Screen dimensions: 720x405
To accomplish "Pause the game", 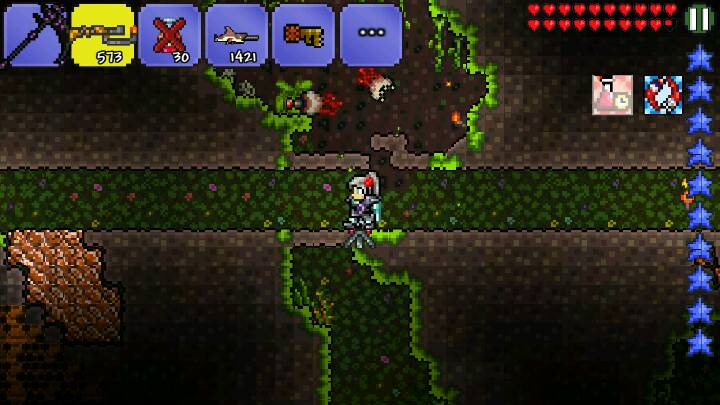I will pos(698,17).
